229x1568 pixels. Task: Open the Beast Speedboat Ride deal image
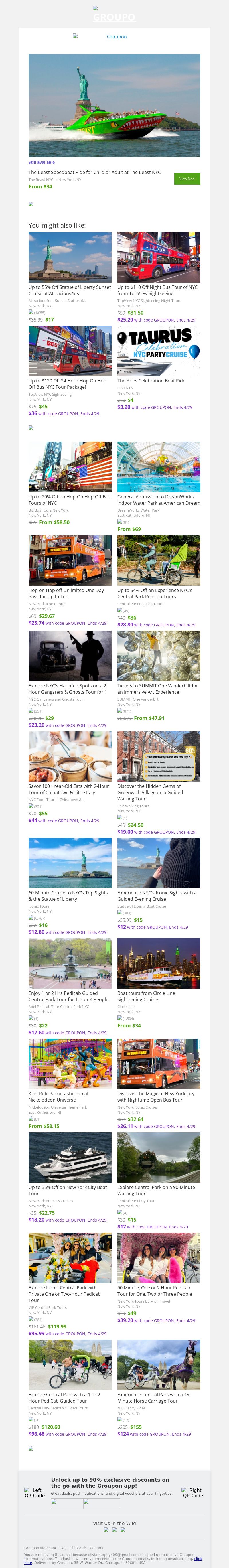point(114,105)
